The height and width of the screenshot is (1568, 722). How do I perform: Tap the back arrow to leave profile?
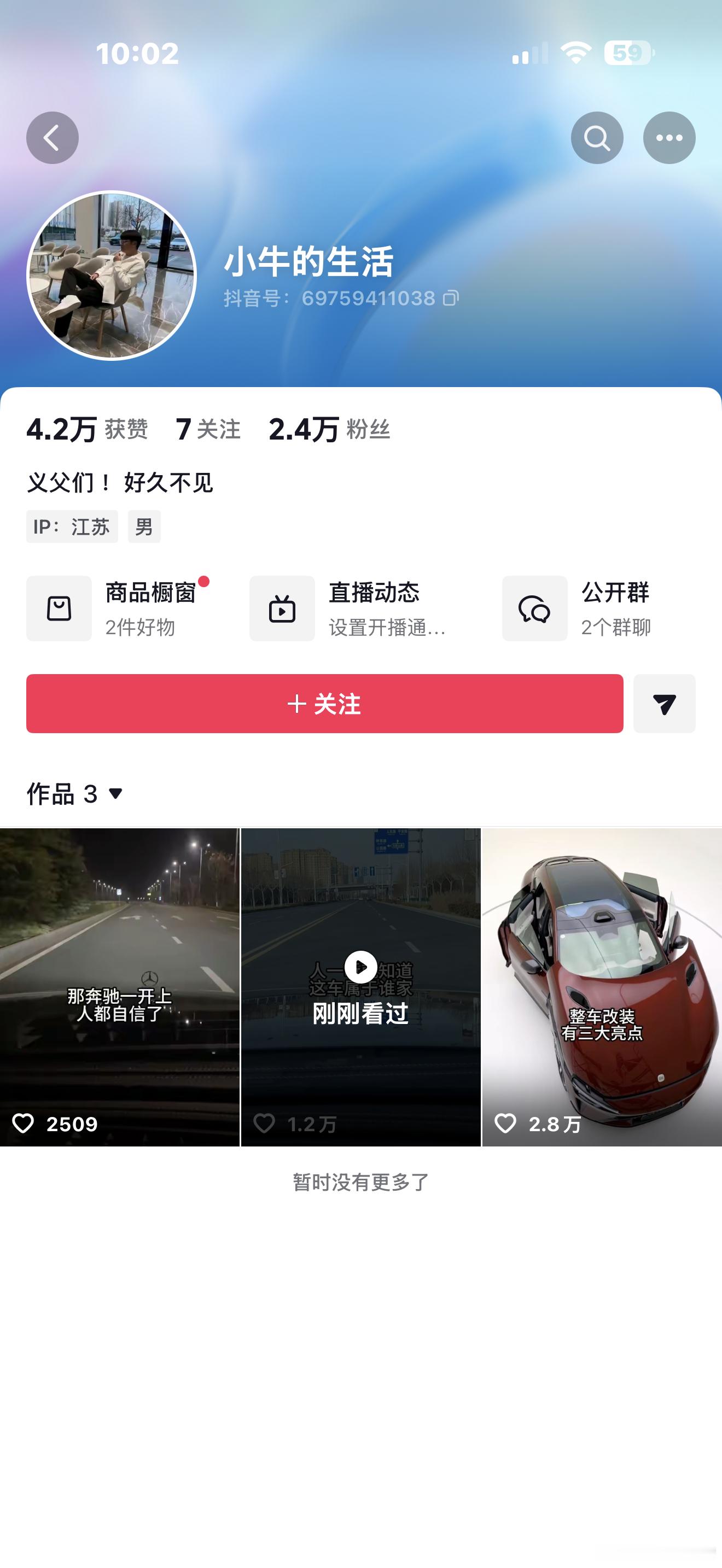[53, 138]
